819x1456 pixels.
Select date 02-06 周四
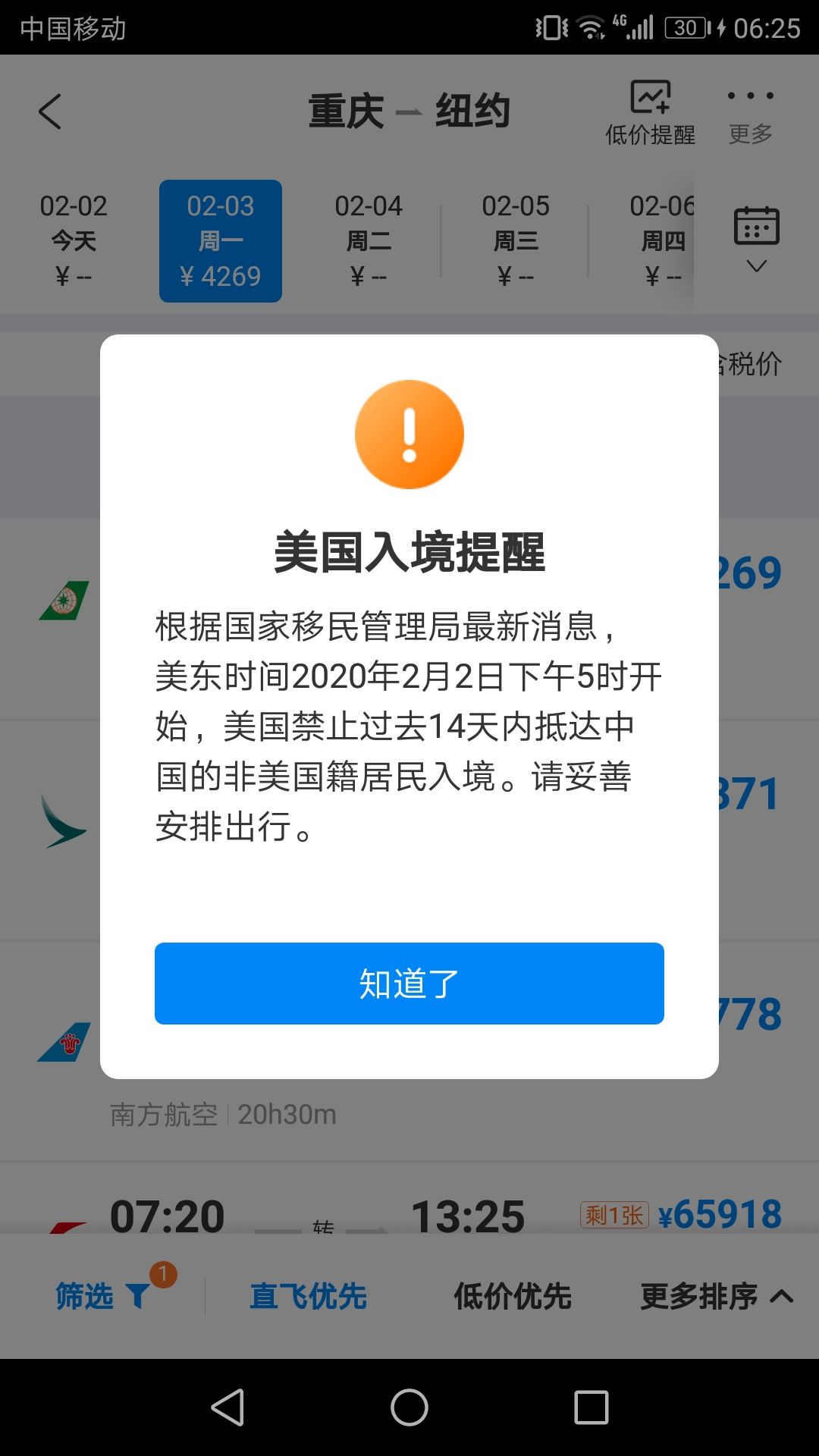point(662,240)
